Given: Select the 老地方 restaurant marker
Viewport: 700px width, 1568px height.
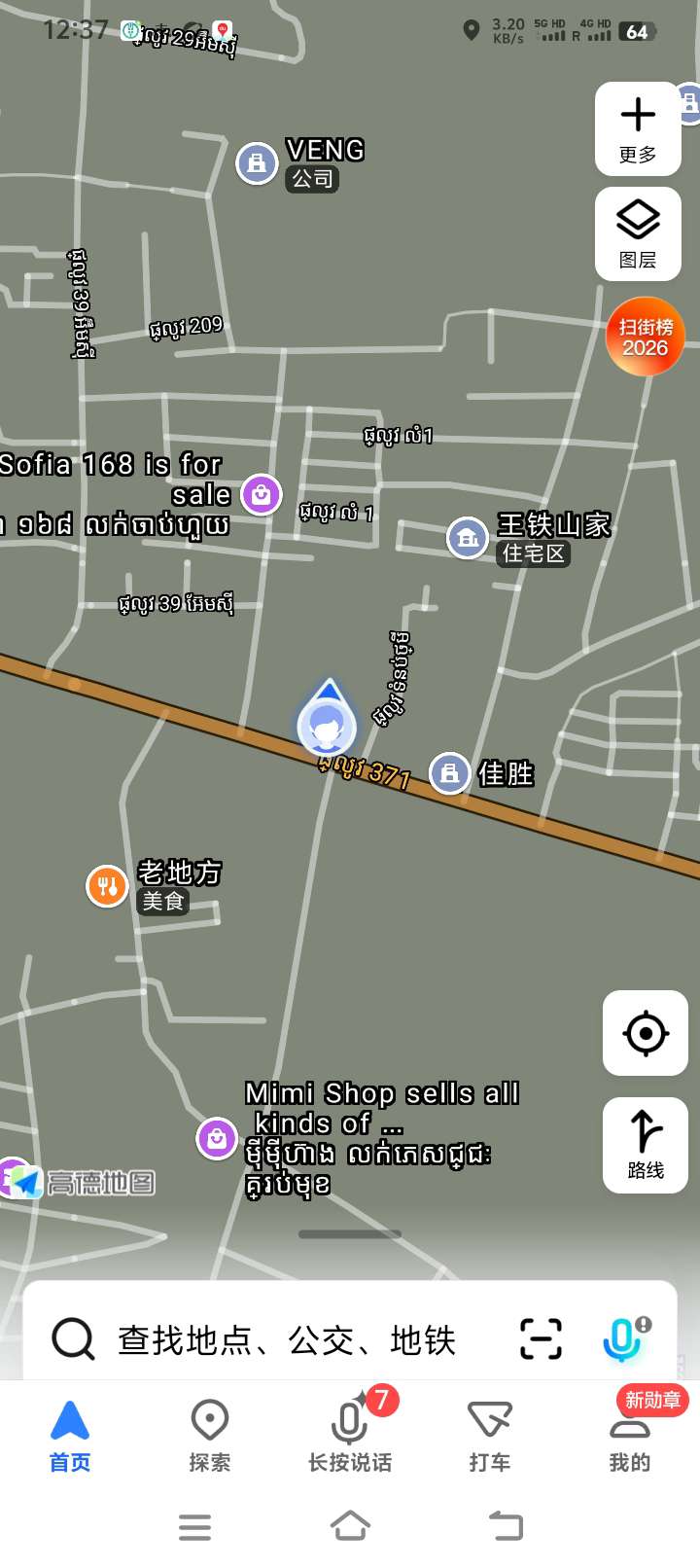Looking at the screenshot, I should (x=107, y=886).
